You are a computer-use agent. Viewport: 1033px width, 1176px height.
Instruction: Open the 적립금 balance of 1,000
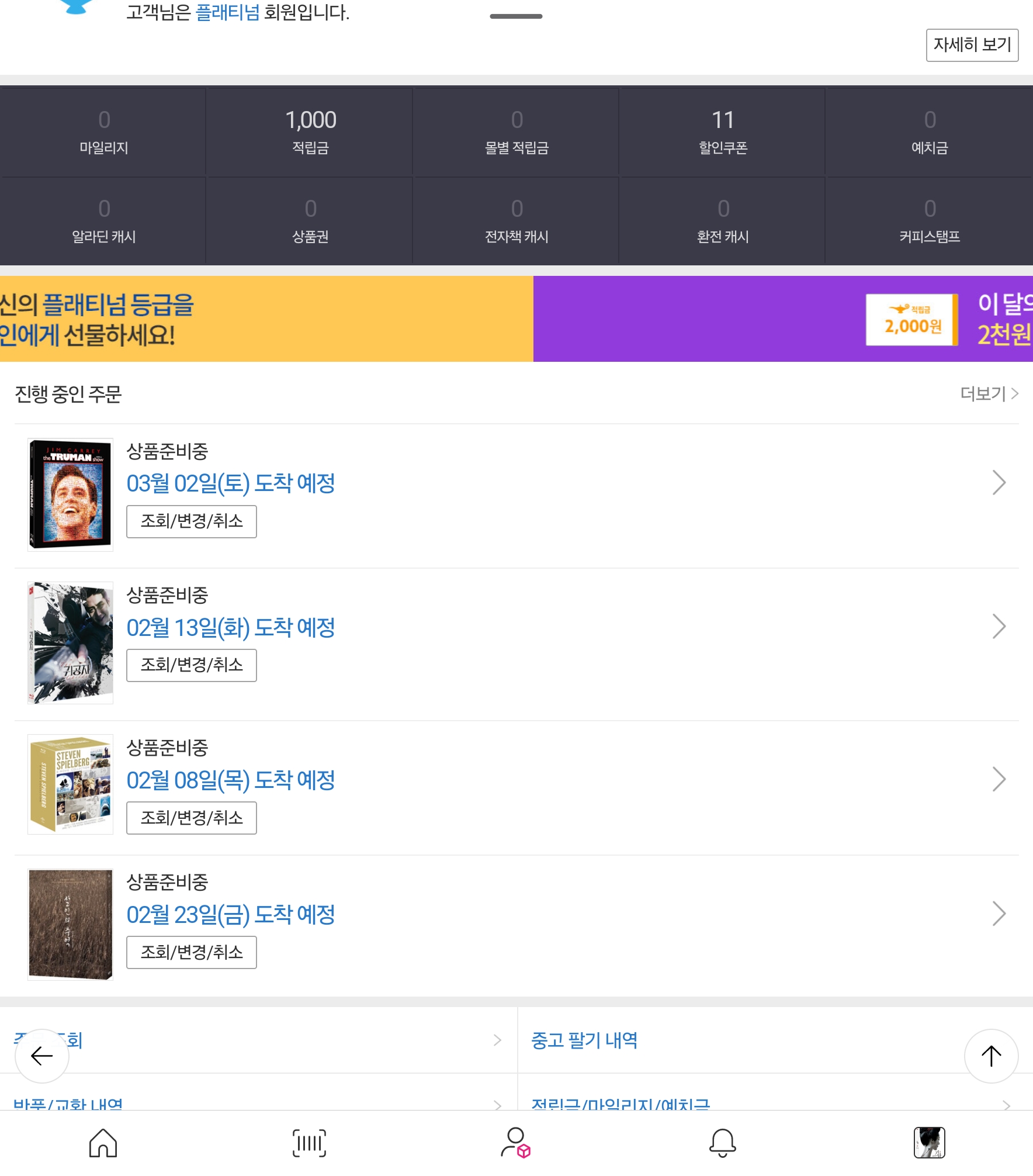[310, 132]
